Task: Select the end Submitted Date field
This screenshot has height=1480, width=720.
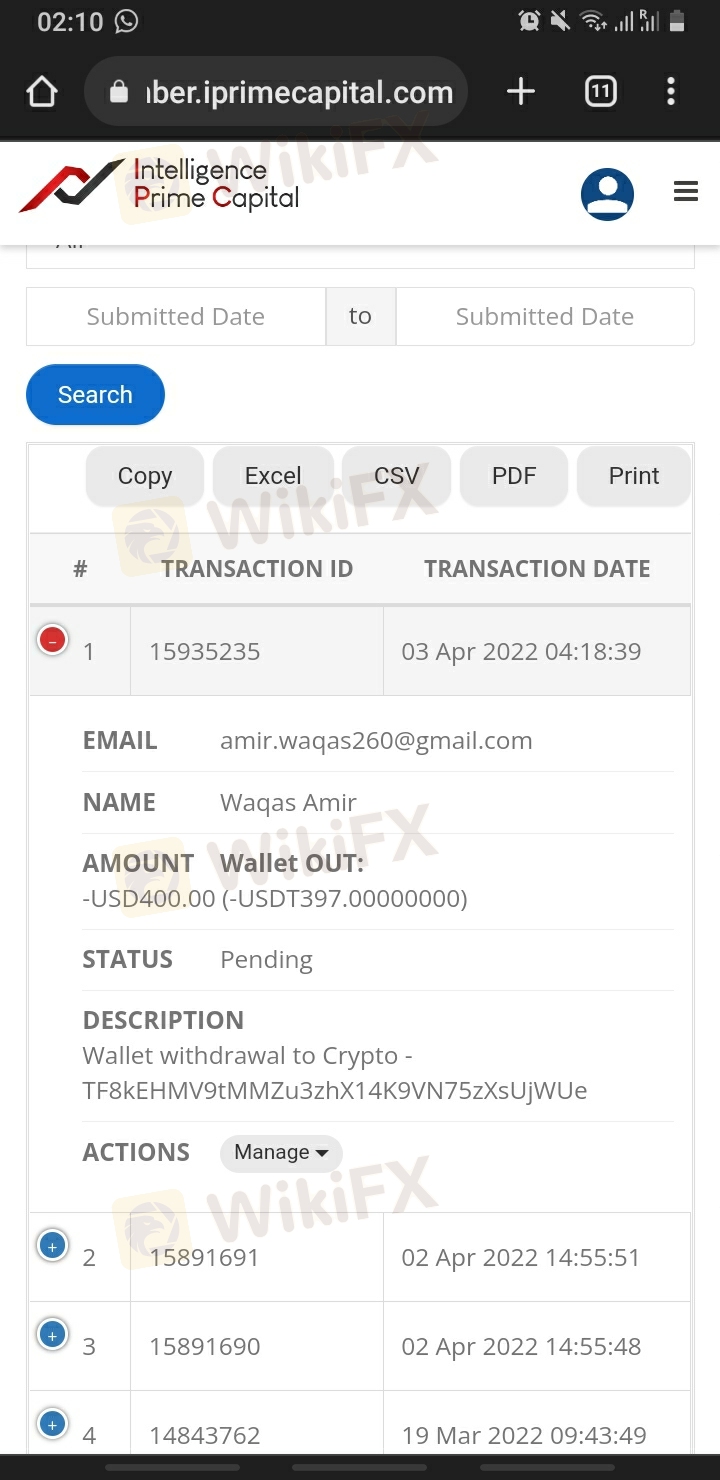Action: coord(545,317)
